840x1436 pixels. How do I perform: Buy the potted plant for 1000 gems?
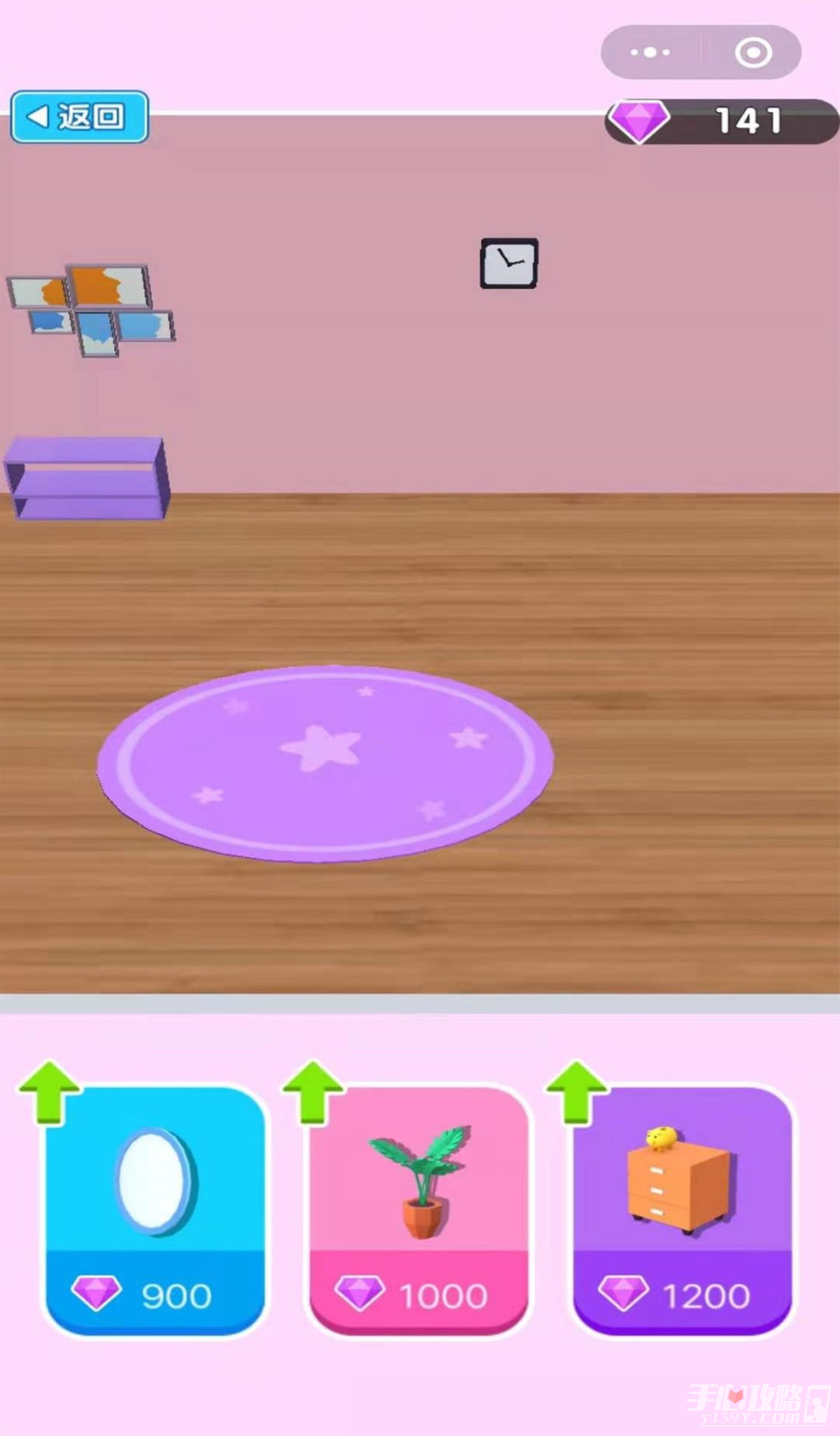pos(418,1210)
